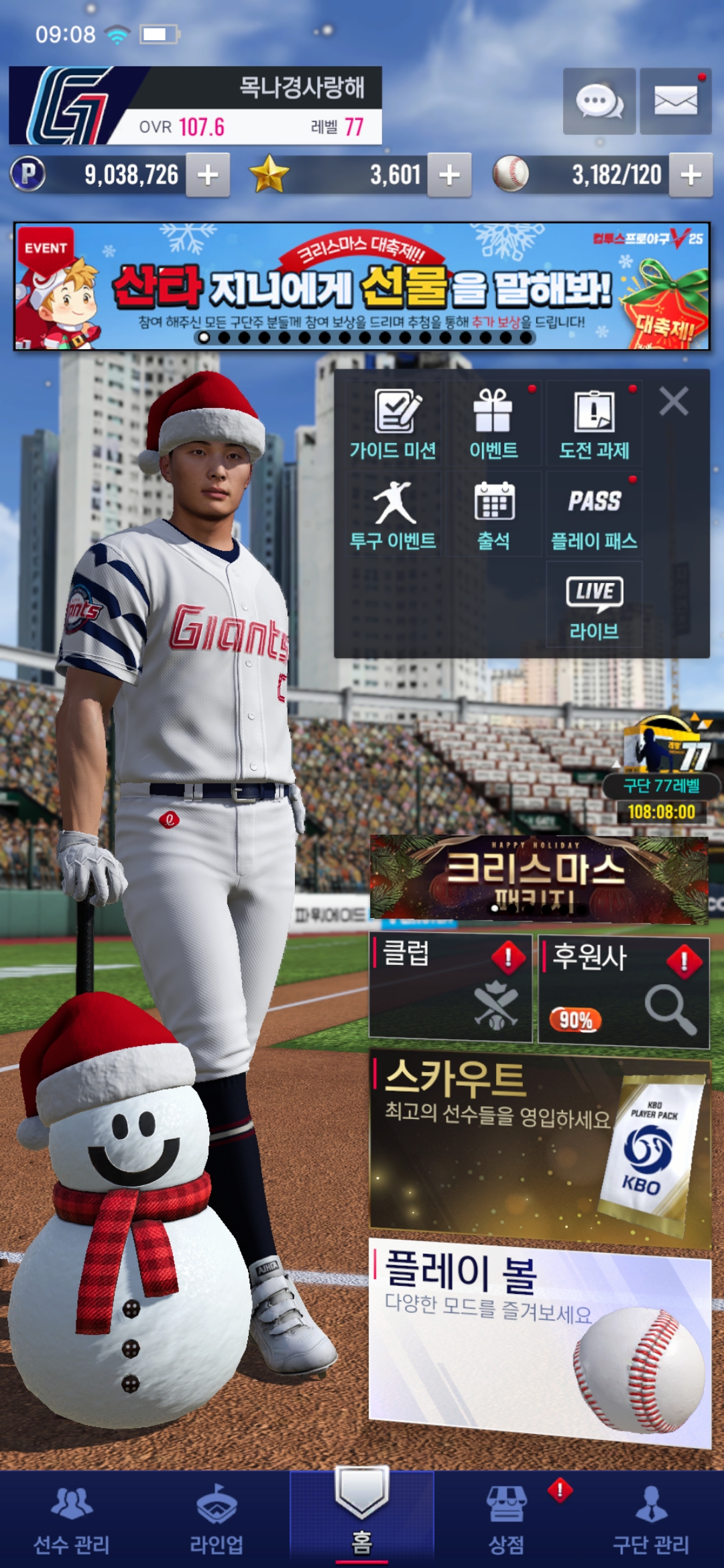Open 가이드 미션 menu

394,423
